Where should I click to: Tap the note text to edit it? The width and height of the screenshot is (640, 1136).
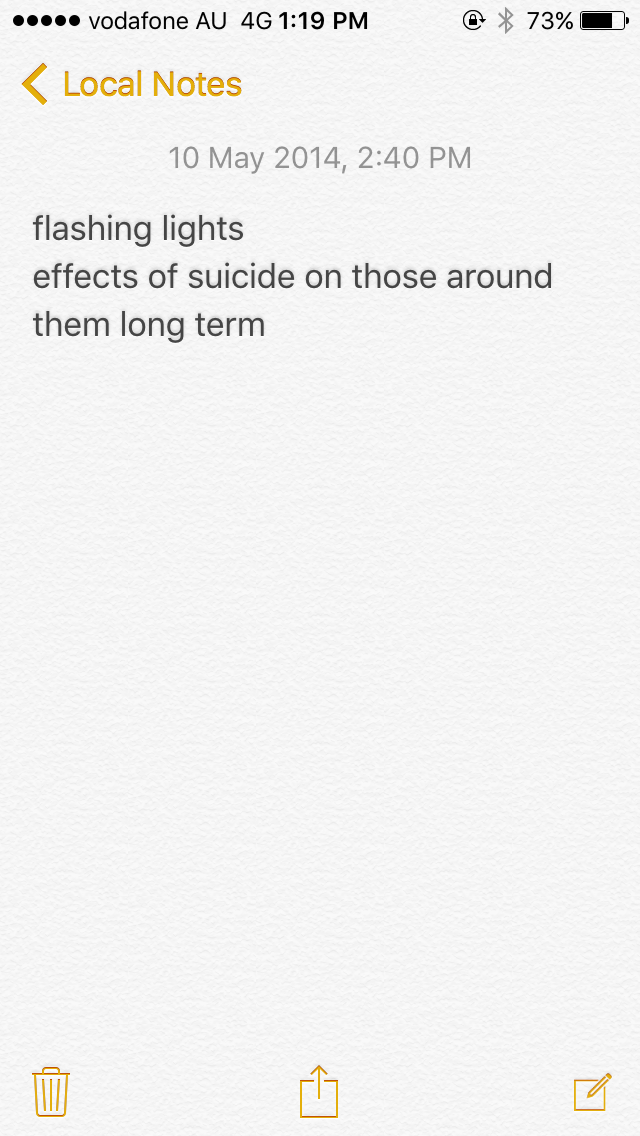click(x=292, y=277)
